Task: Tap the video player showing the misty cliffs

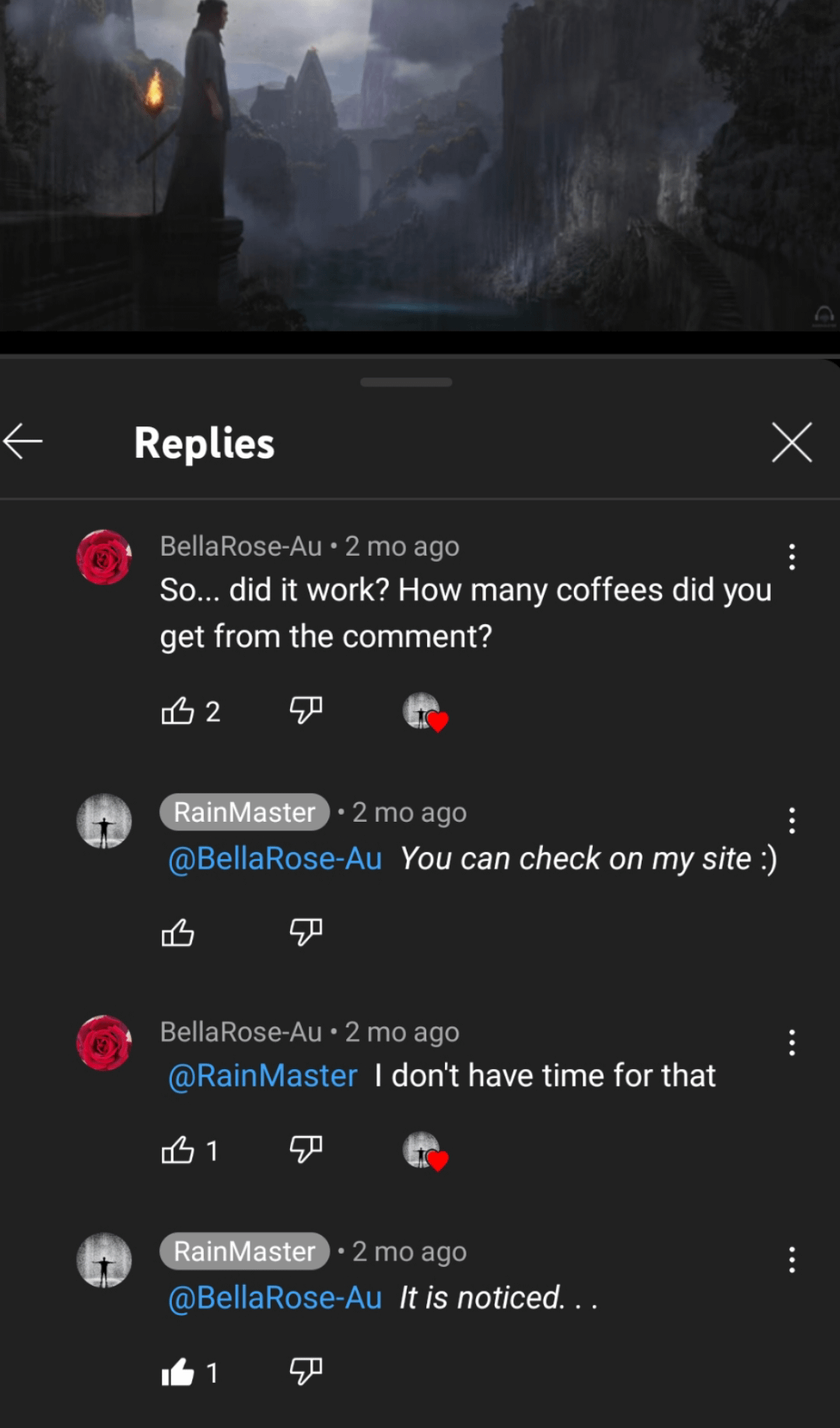Action: (420, 165)
